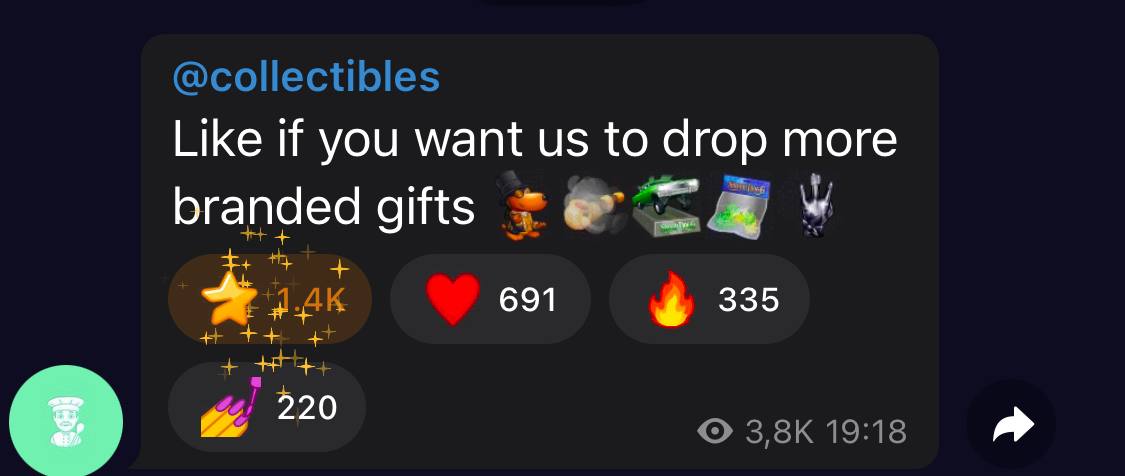Open the channel's green chef avatar

(x=66, y=420)
